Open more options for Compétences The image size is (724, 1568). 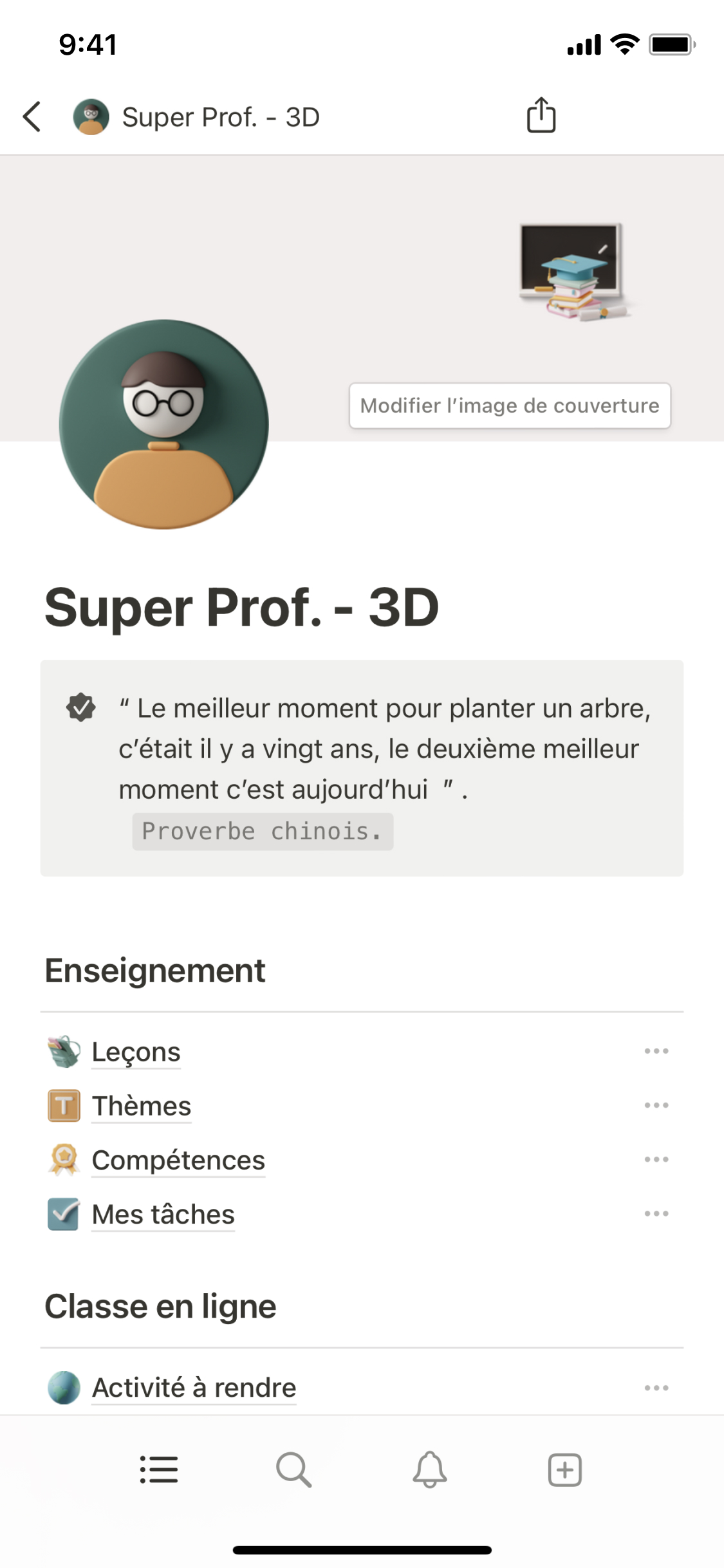tap(656, 1159)
